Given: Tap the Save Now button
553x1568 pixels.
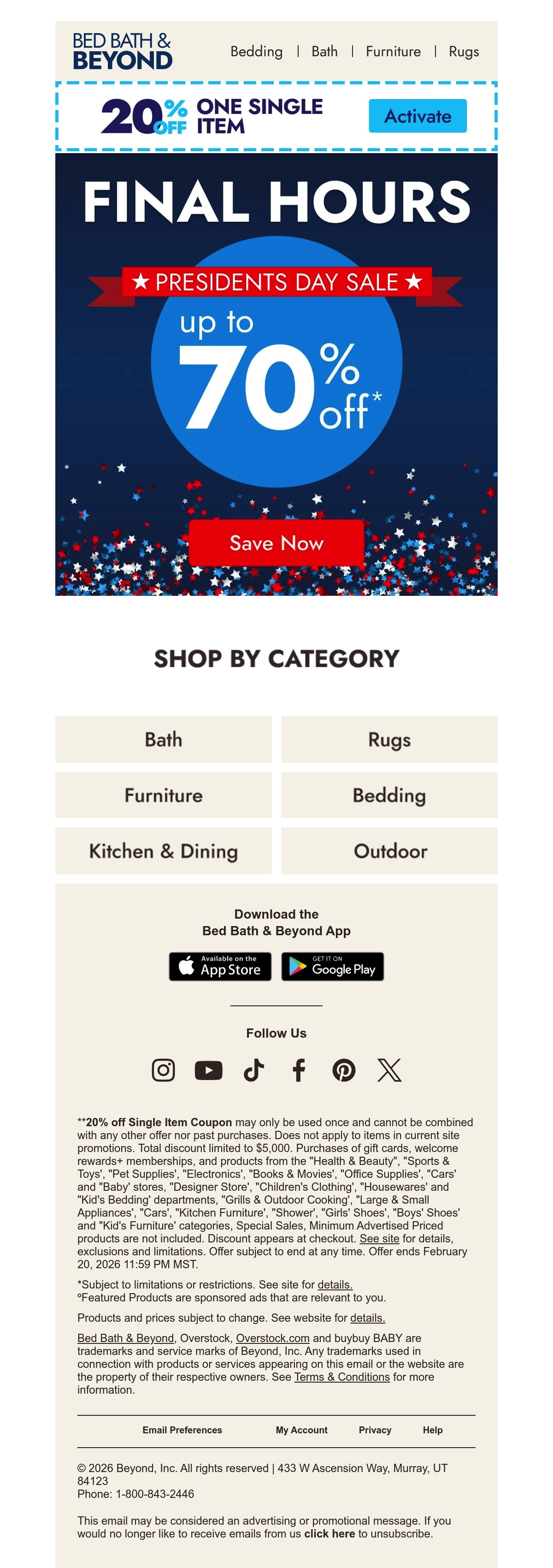Looking at the screenshot, I should click(276, 542).
